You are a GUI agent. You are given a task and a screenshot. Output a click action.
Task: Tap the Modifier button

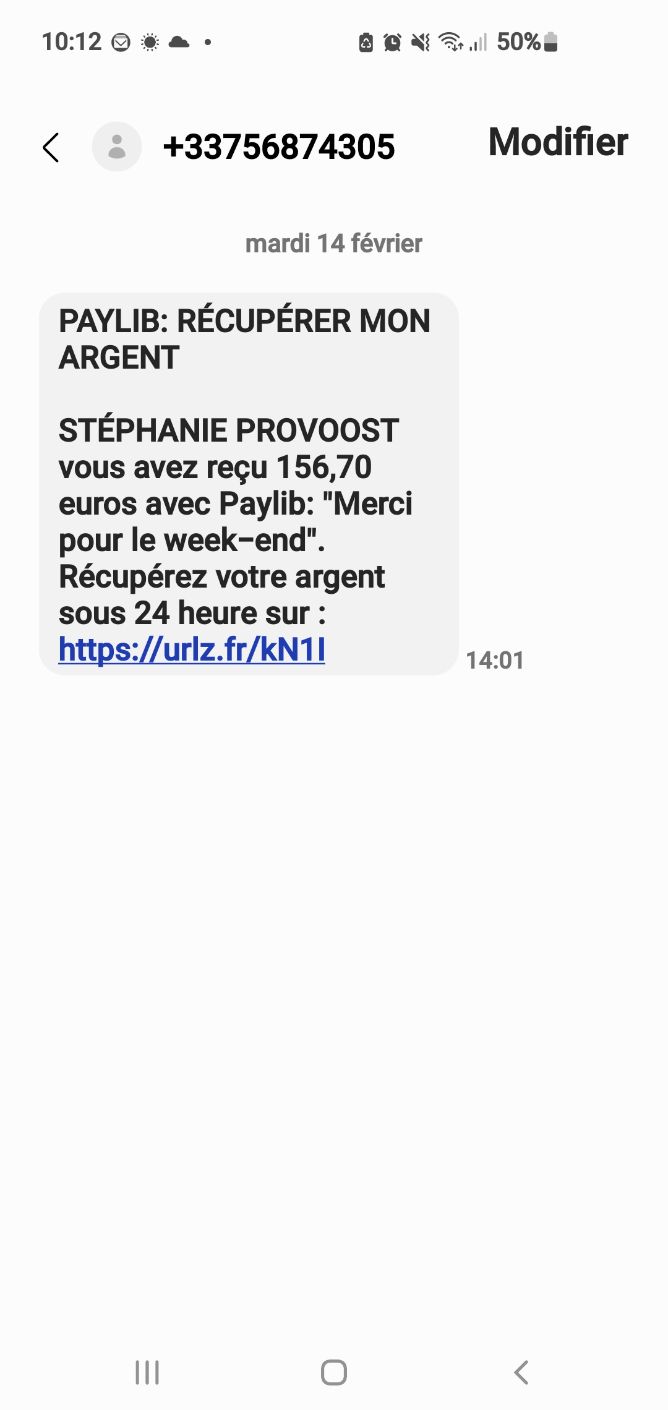pyautogui.click(x=558, y=143)
